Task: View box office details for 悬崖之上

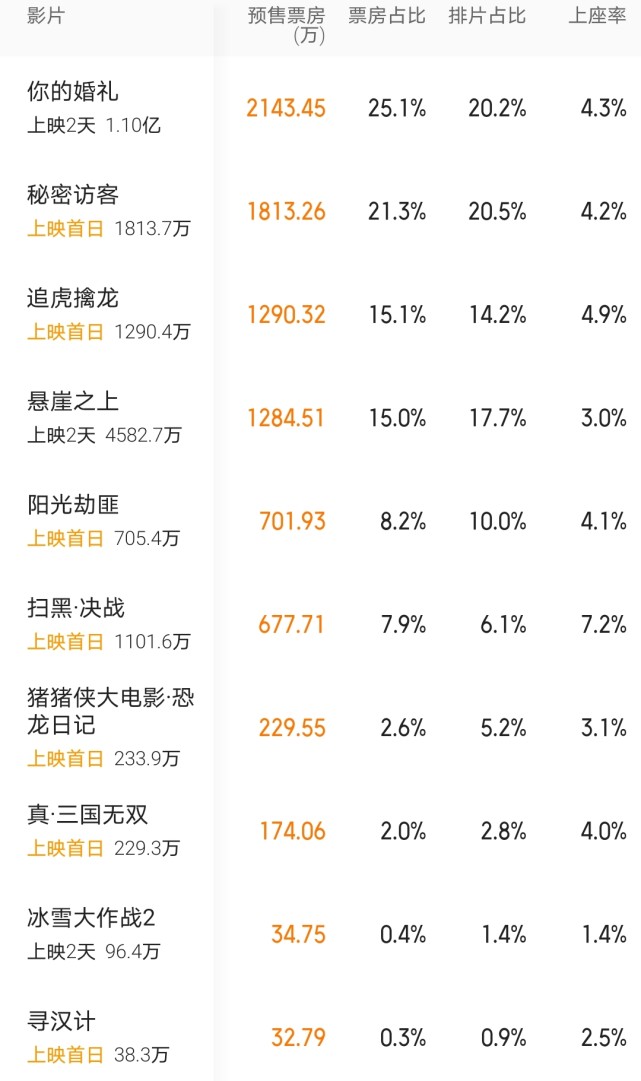Action: coord(320,418)
